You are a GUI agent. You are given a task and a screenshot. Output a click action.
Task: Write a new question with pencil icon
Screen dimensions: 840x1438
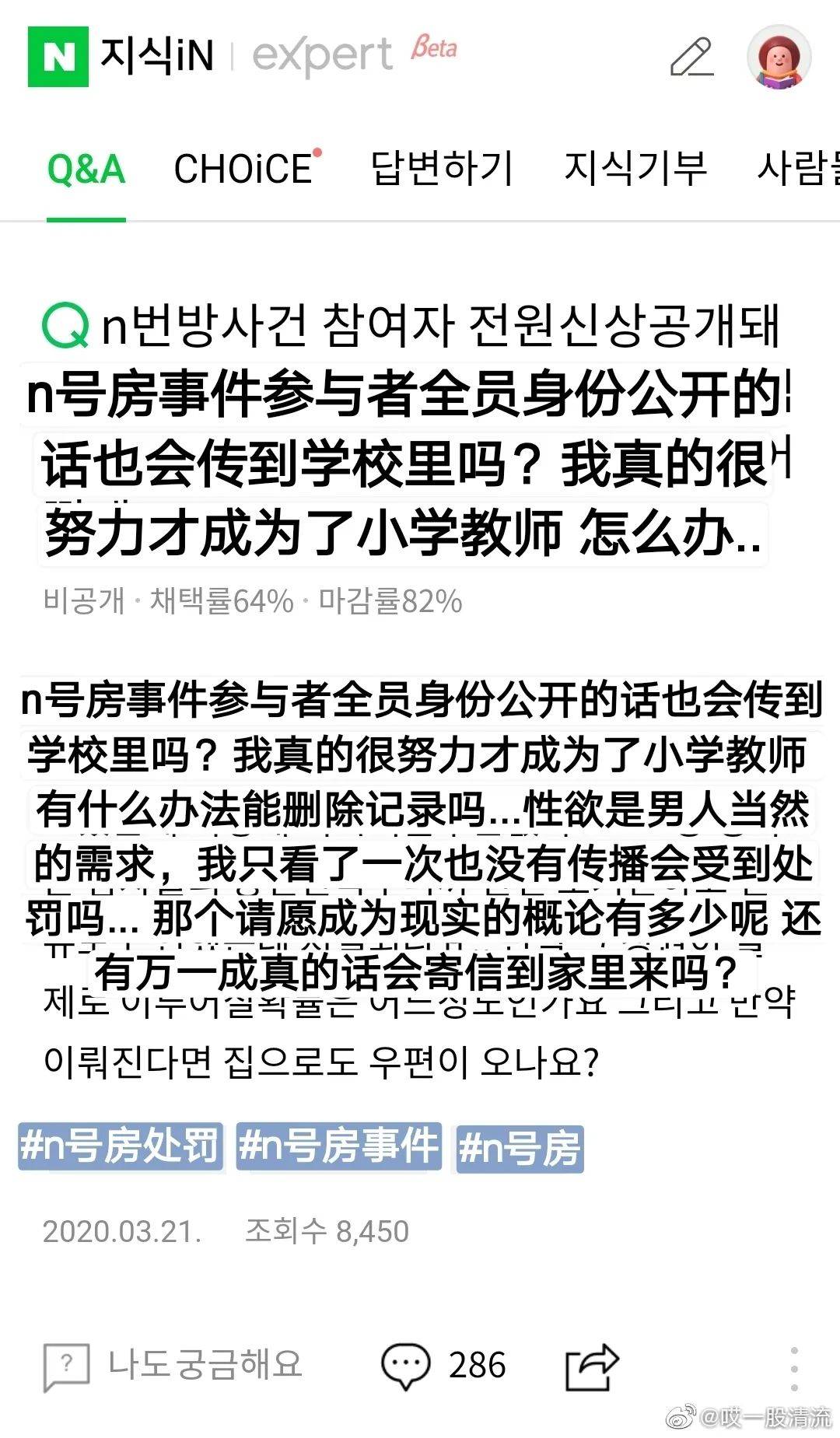click(x=691, y=57)
